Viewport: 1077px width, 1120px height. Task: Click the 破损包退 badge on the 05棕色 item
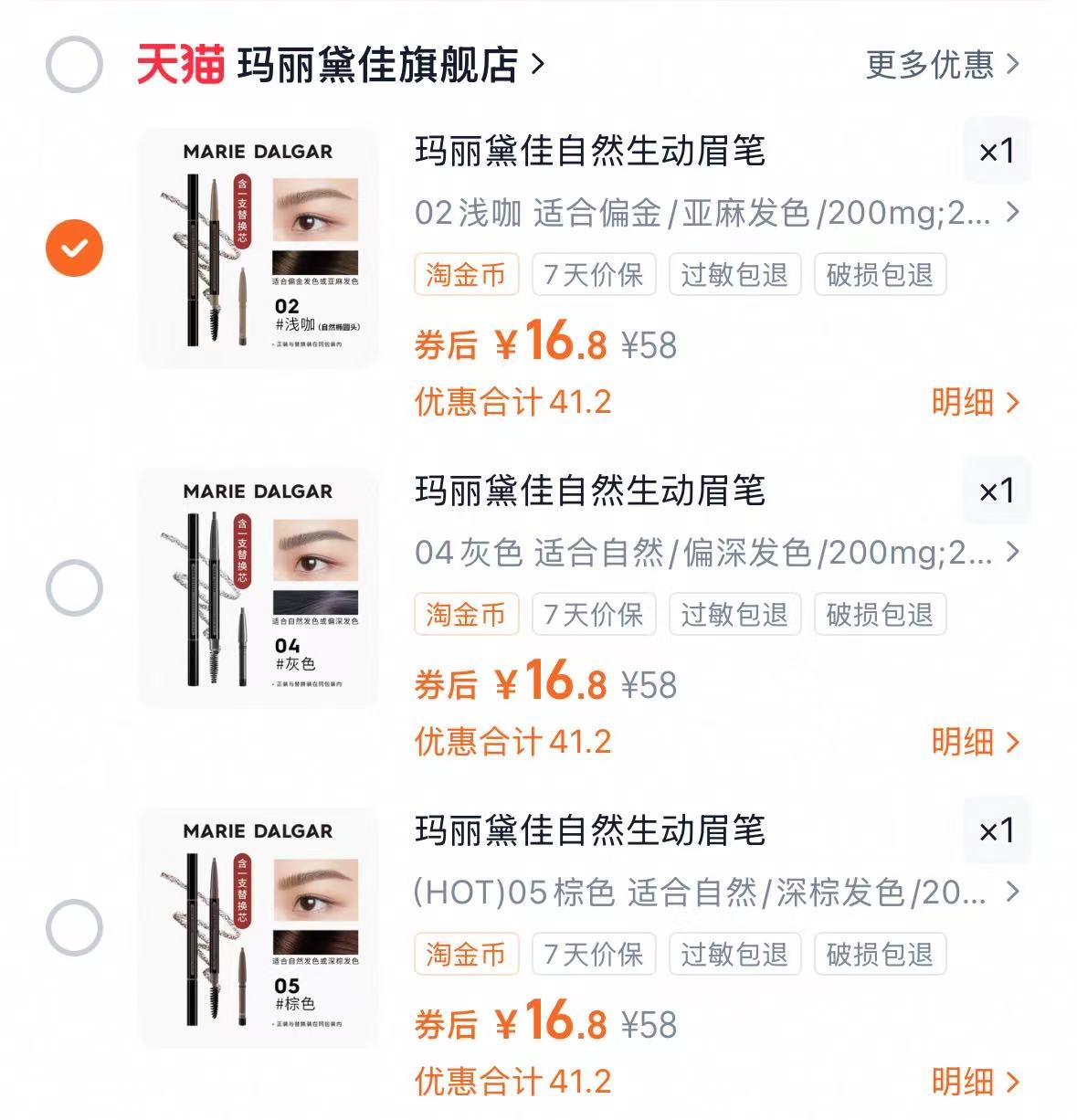879,954
